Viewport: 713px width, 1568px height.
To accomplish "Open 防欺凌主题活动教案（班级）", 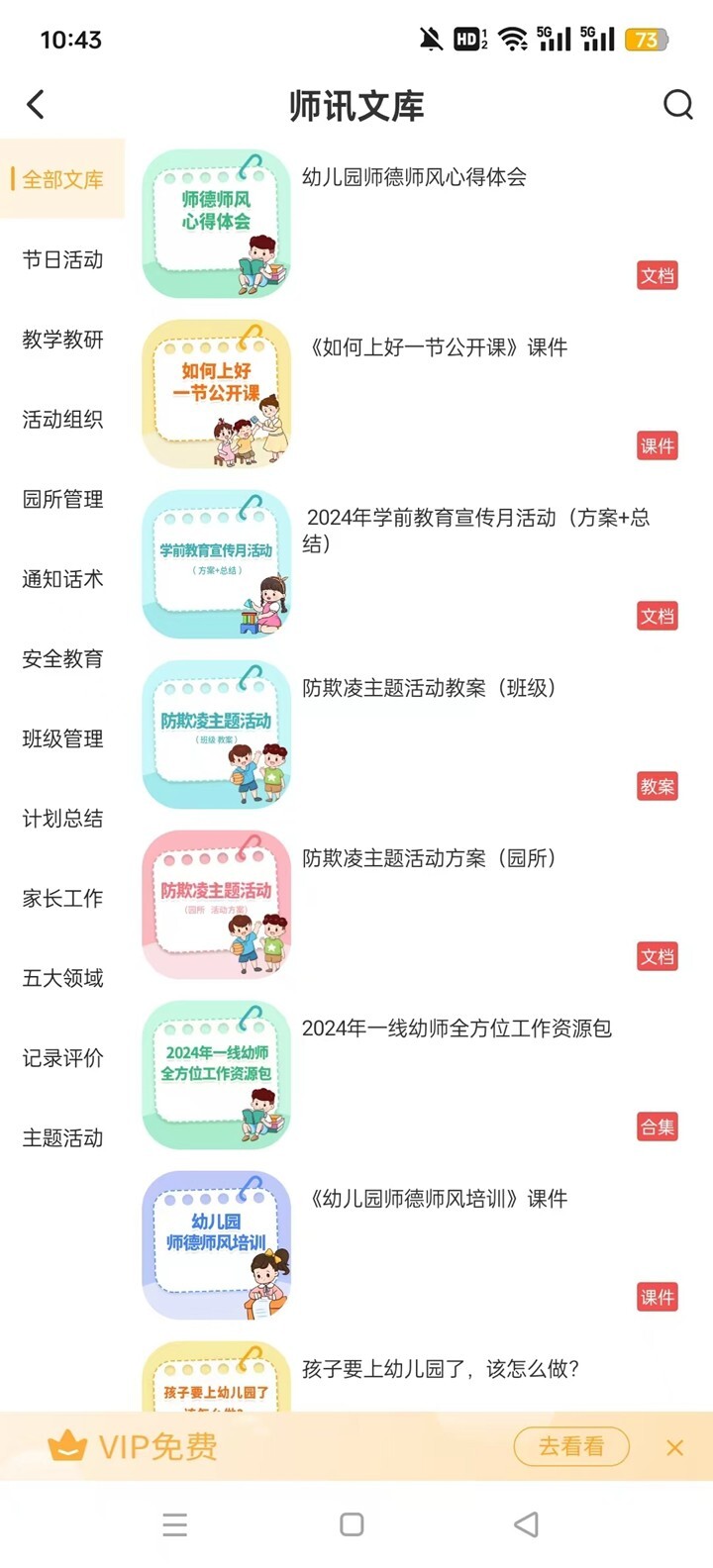I will (x=429, y=688).
